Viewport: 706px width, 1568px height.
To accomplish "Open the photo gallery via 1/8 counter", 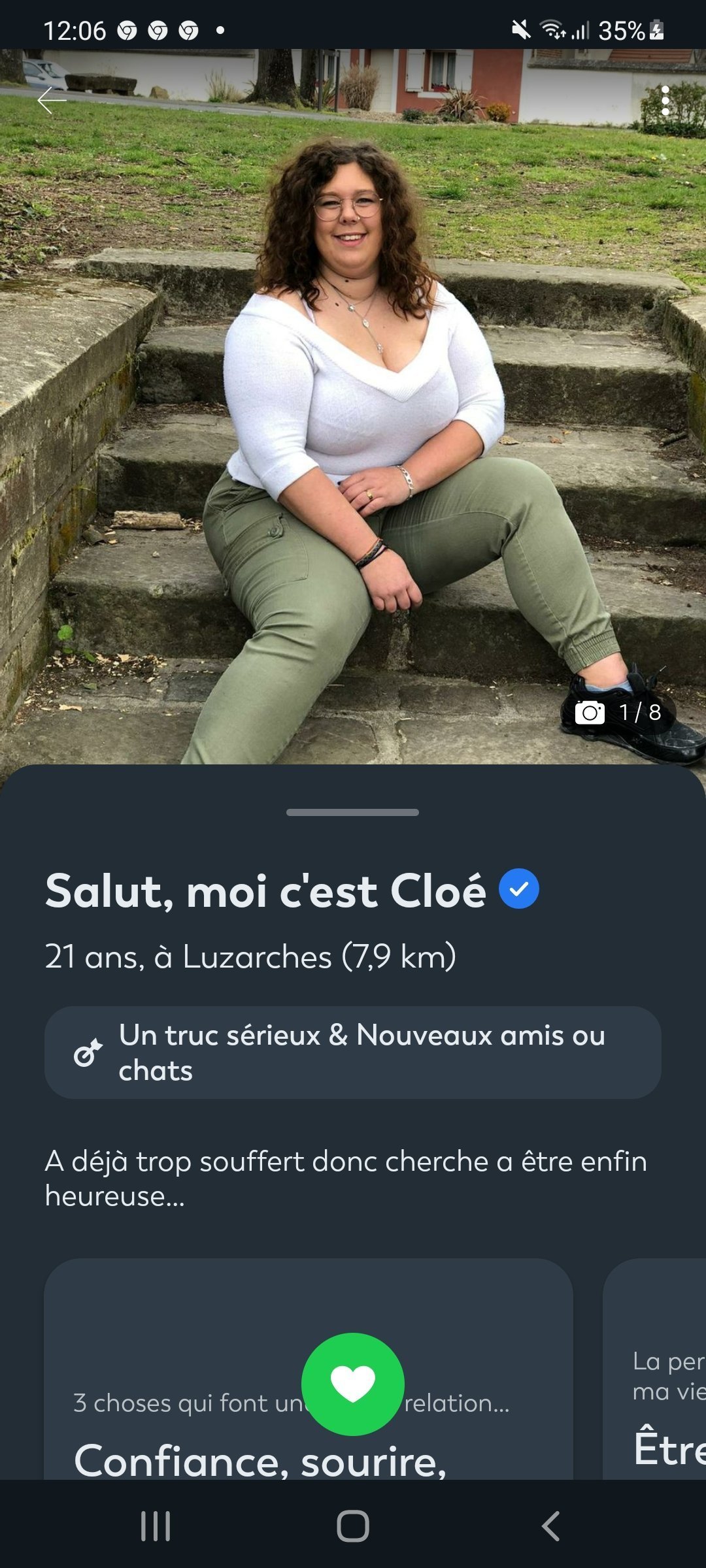I will pyautogui.click(x=618, y=712).
